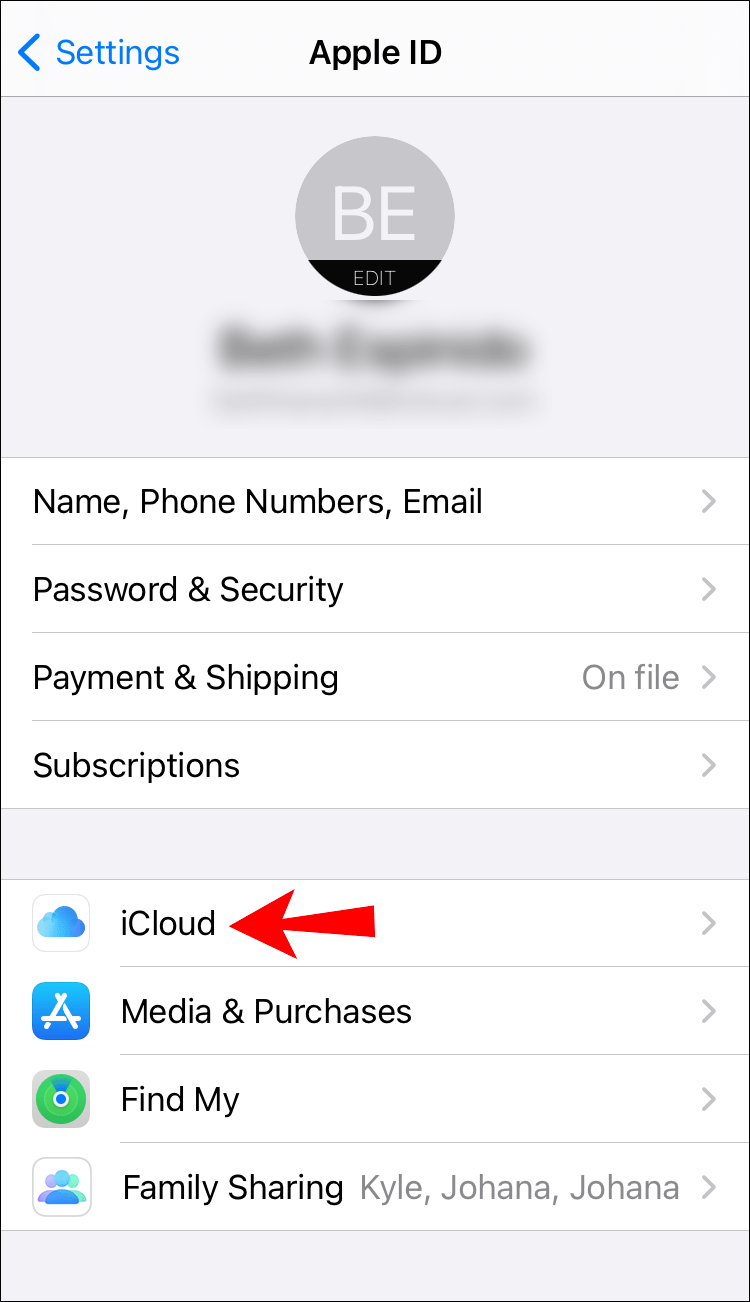Open Name, Phone Numbers, Email

coord(375,501)
